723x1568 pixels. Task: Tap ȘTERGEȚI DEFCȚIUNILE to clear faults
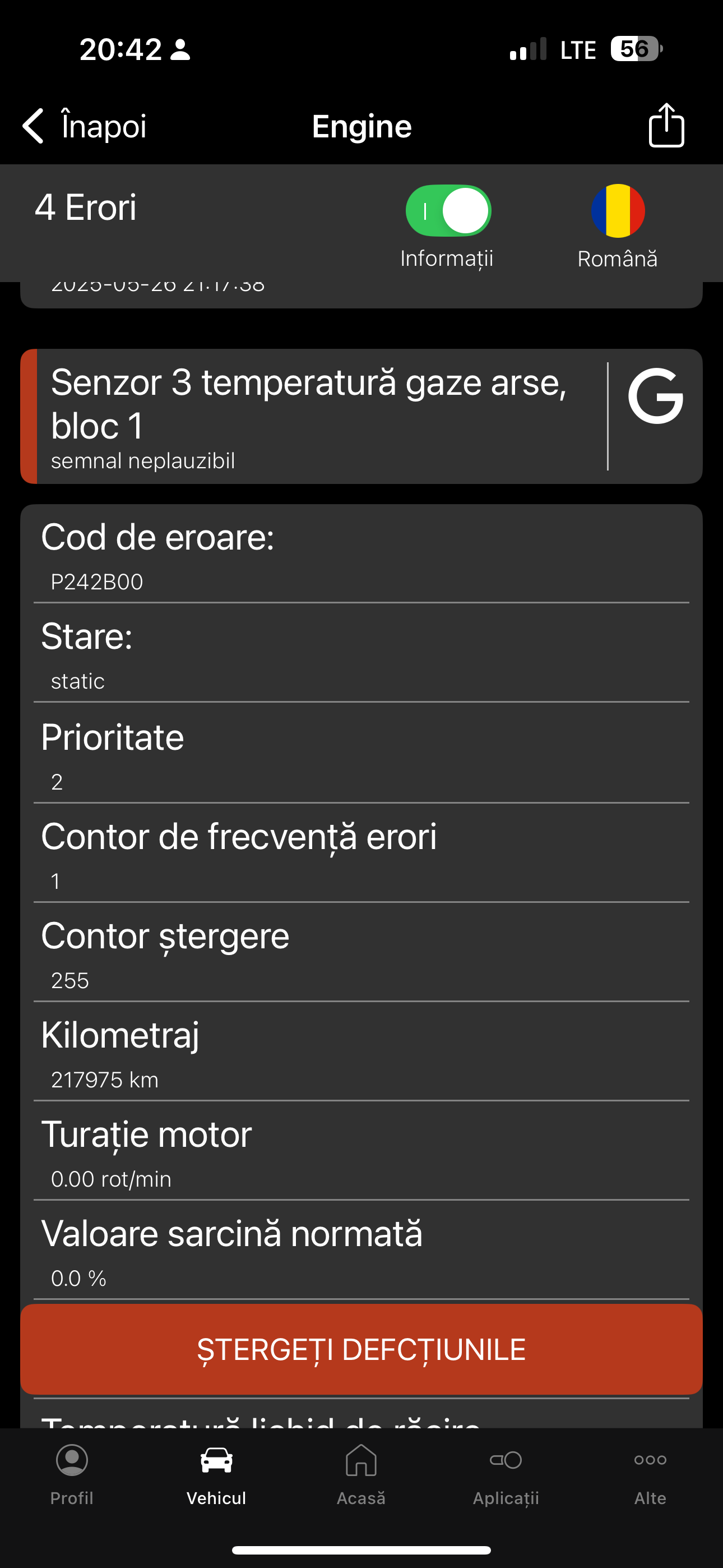coord(361,1349)
